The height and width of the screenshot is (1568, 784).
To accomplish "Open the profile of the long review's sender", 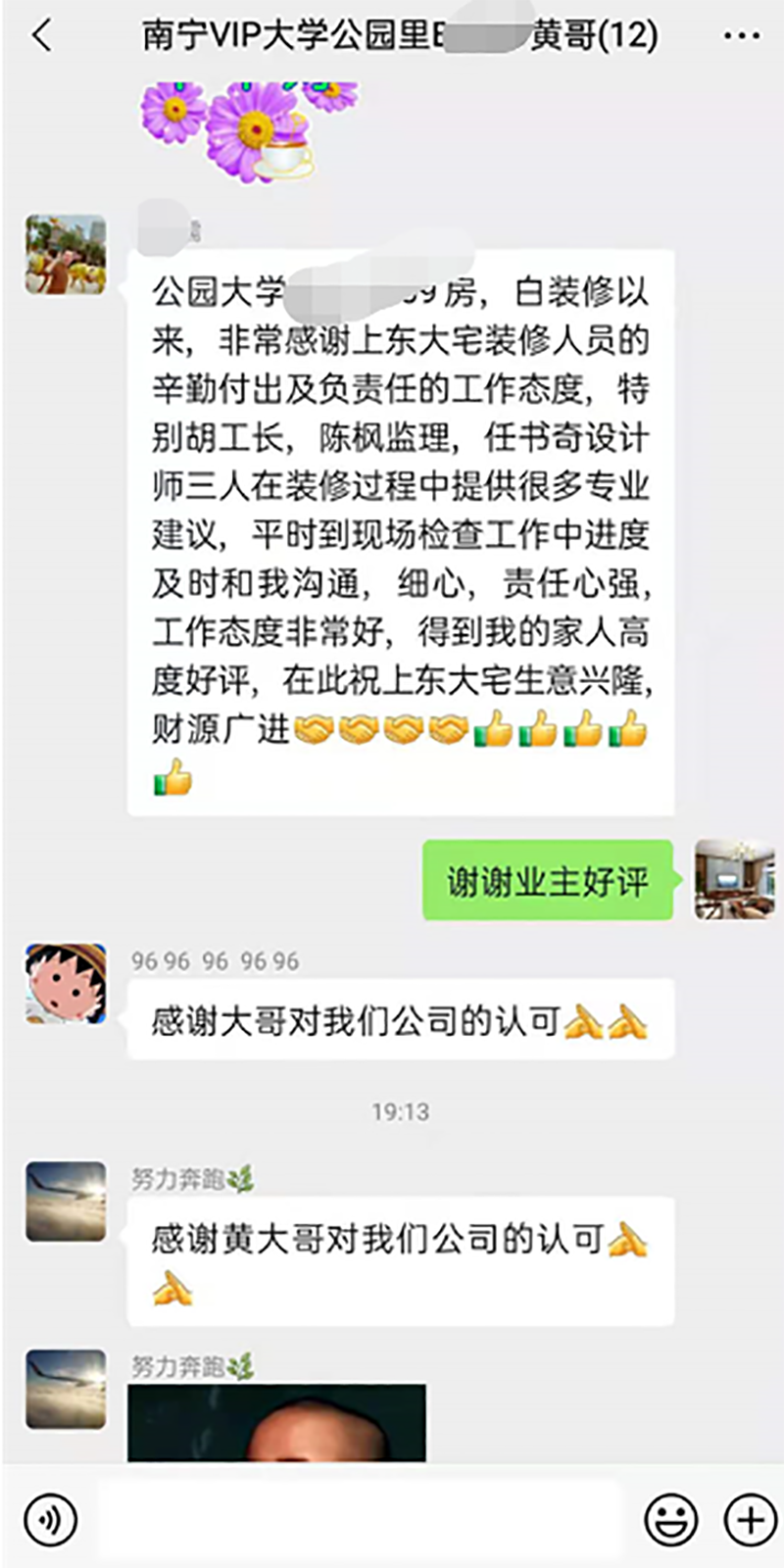I will coord(66,255).
